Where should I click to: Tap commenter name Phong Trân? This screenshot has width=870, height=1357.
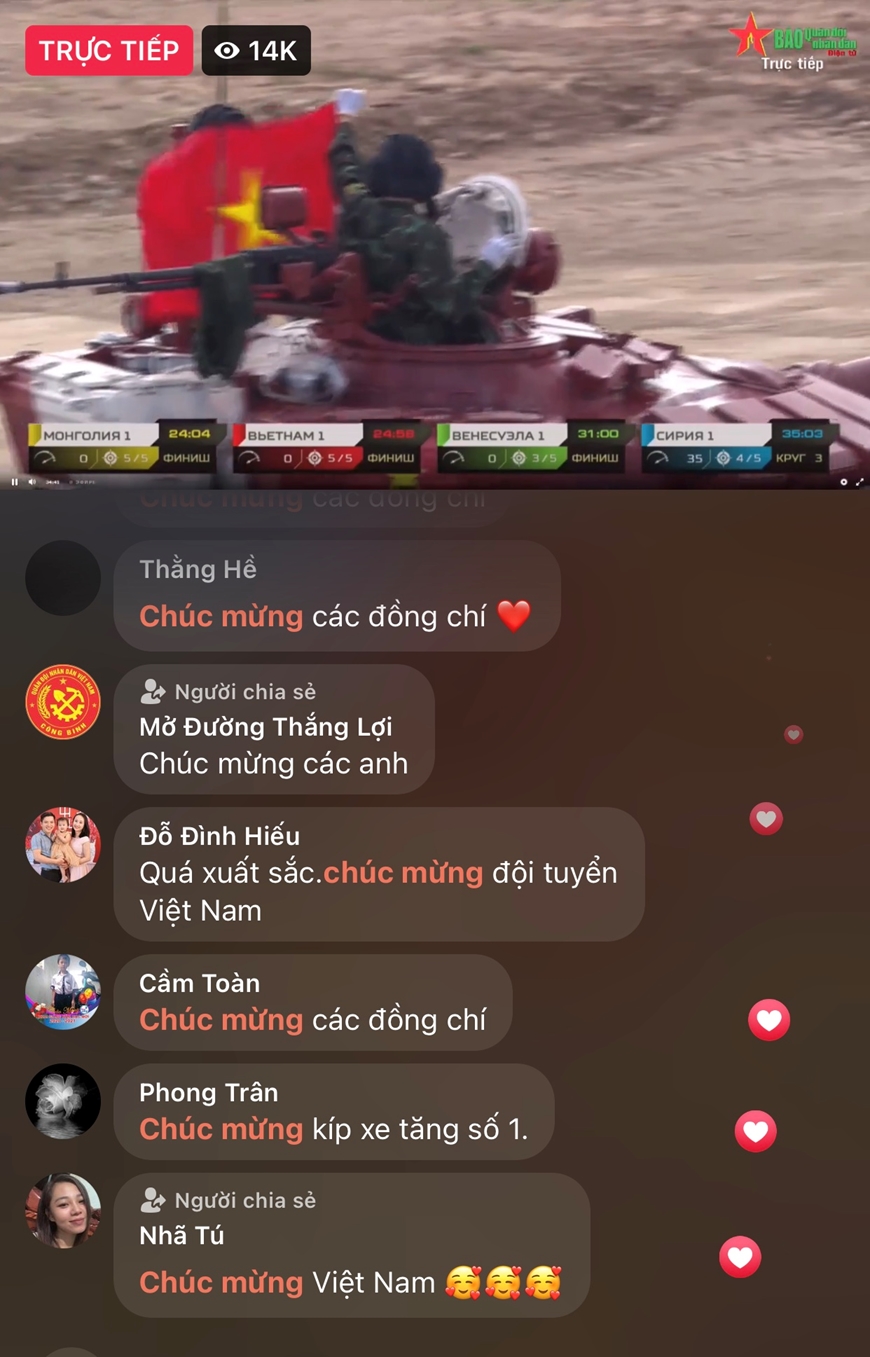tap(208, 1092)
